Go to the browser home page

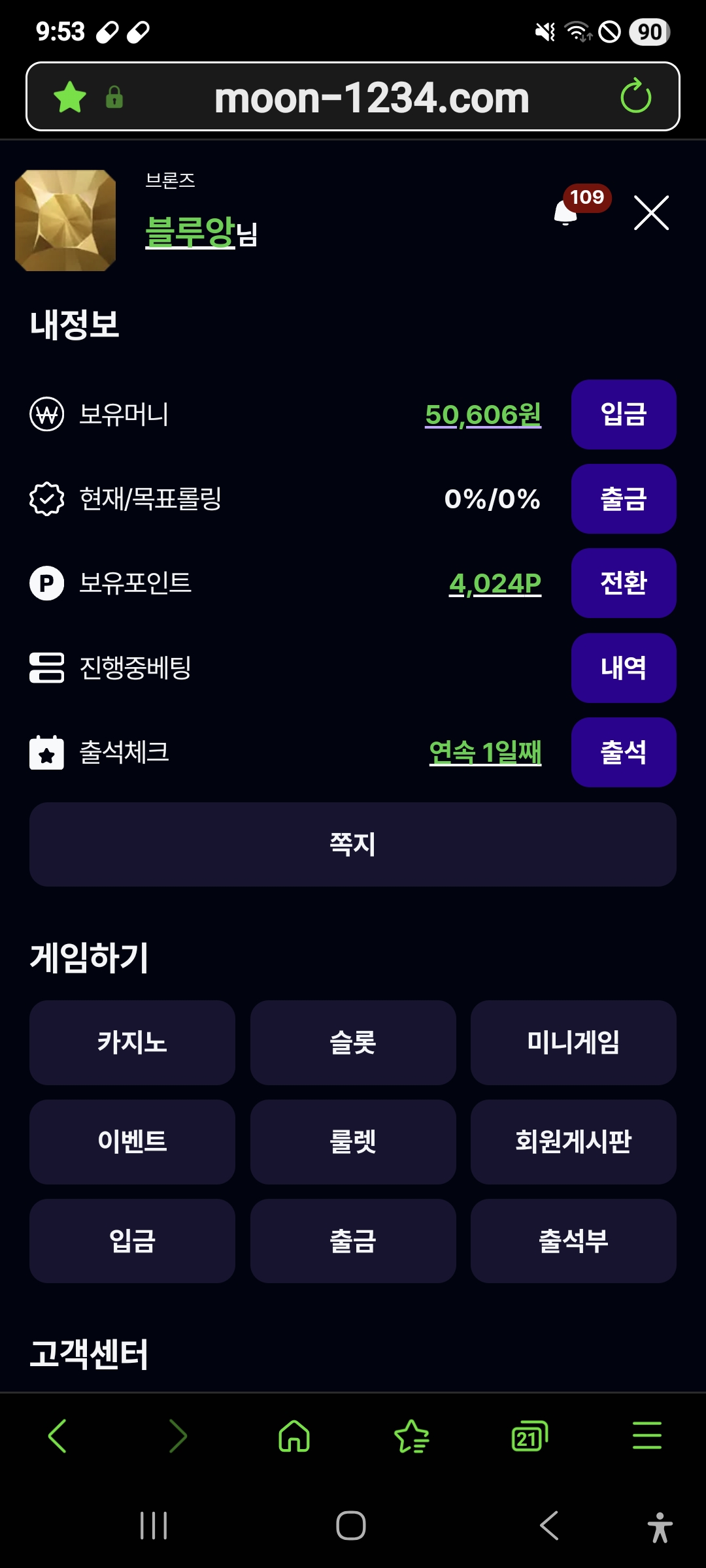294,1436
